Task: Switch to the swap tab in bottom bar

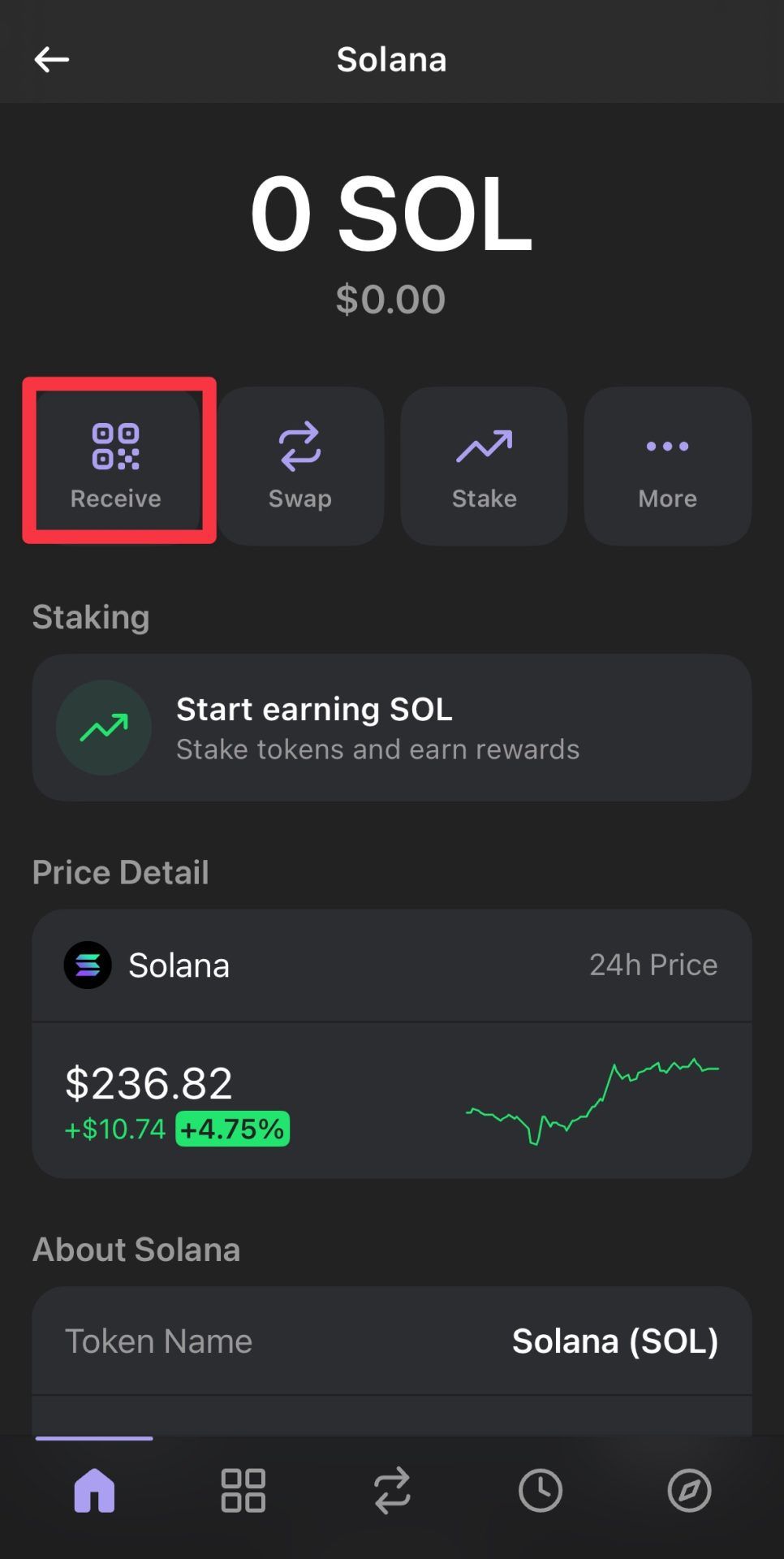Action: [392, 1490]
